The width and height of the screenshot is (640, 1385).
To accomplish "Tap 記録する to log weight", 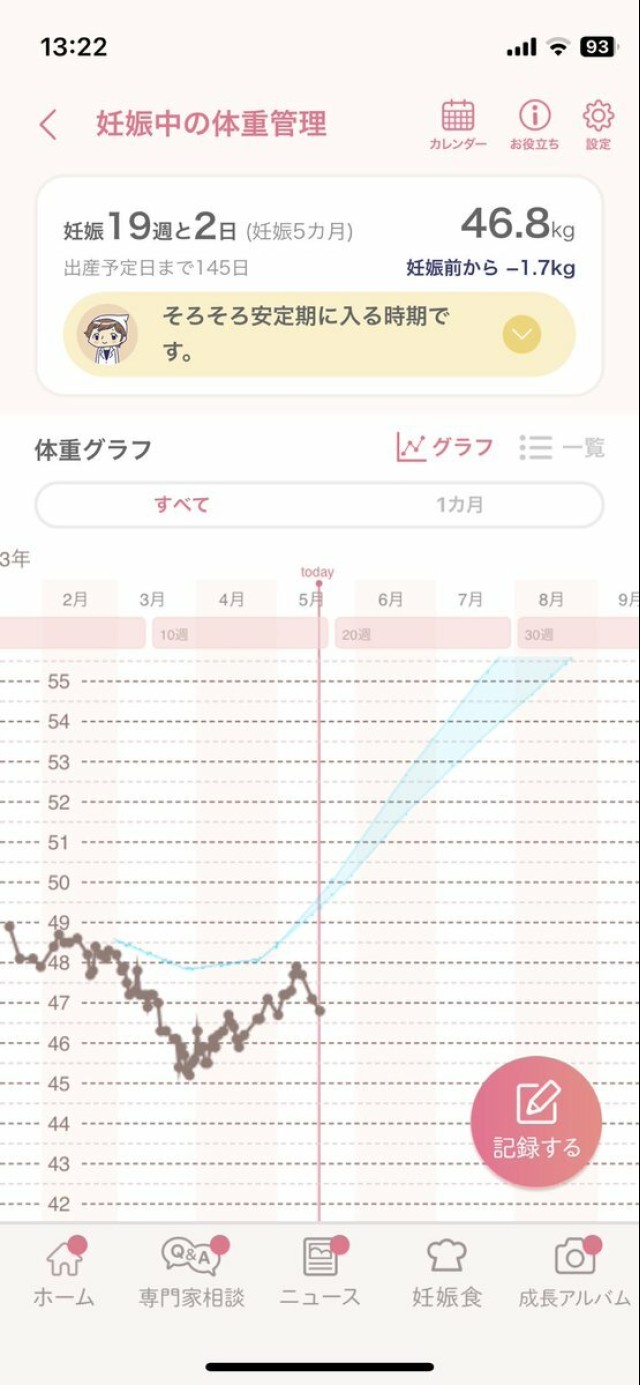I will click(x=537, y=1122).
